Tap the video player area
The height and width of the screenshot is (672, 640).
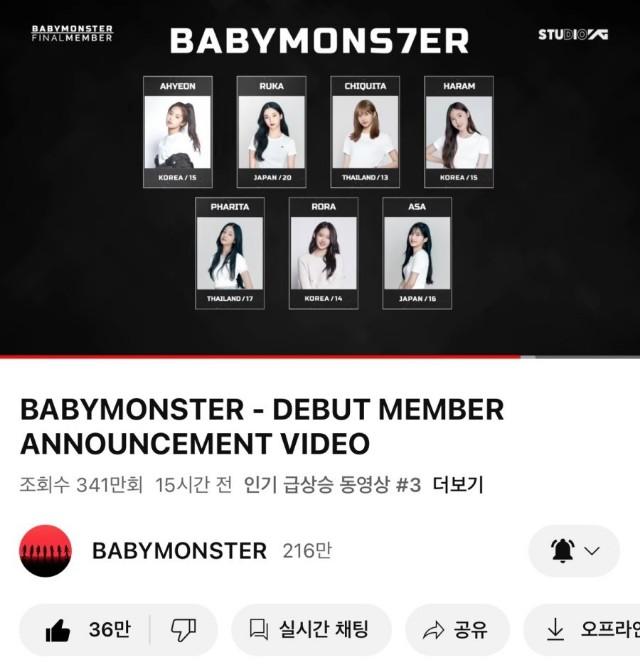(320, 178)
